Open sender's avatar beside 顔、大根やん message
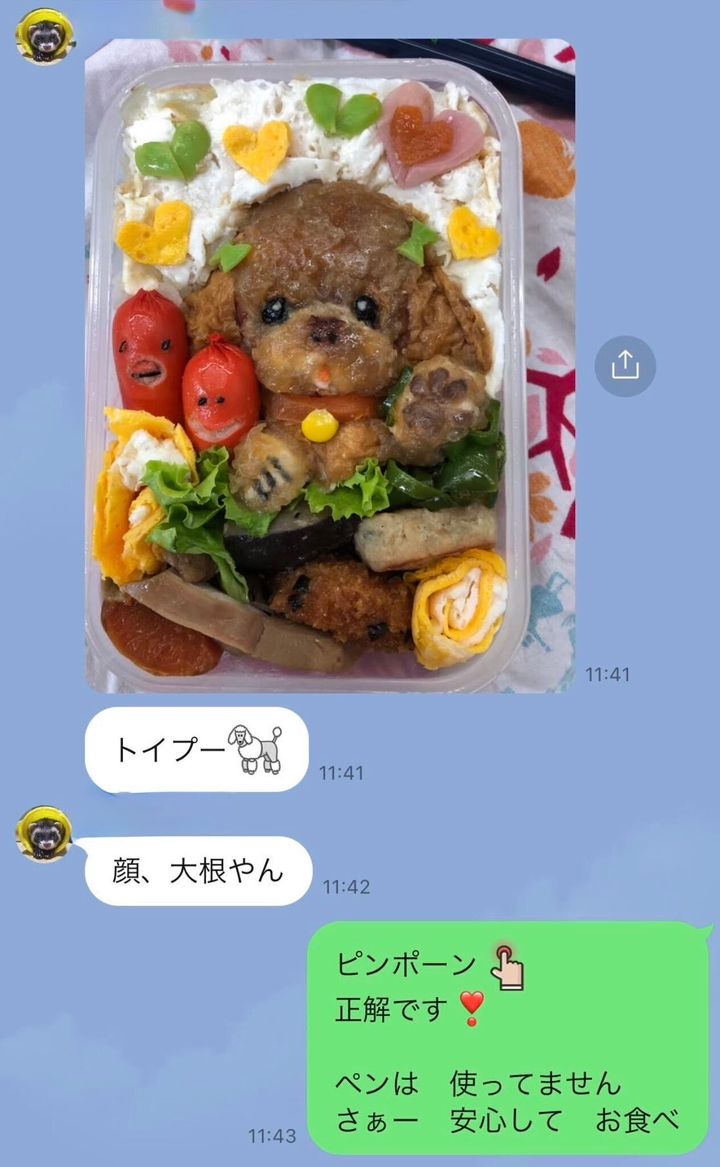 coord(44,834)
